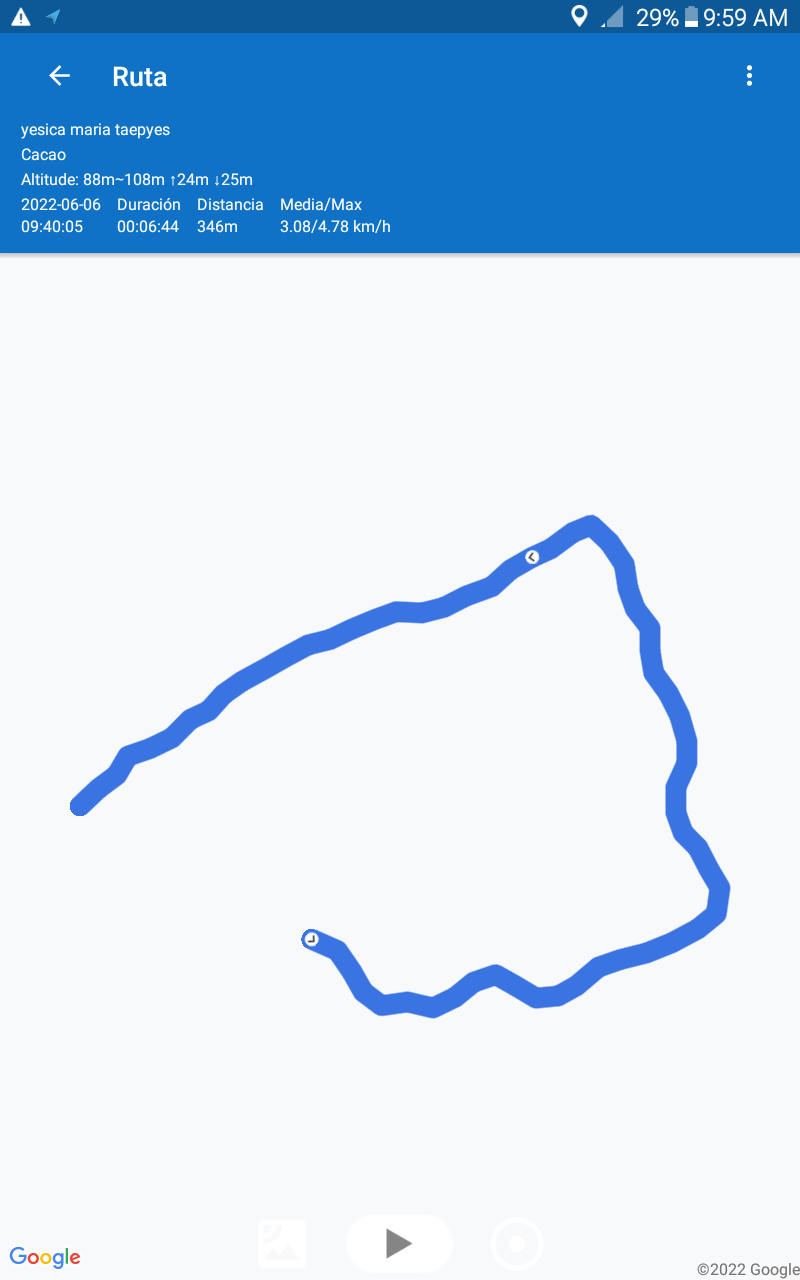The height and width of the screenshot is (1280, 800).
Task: Tap the center-on-route target button
Action: tap(517, 1244)
